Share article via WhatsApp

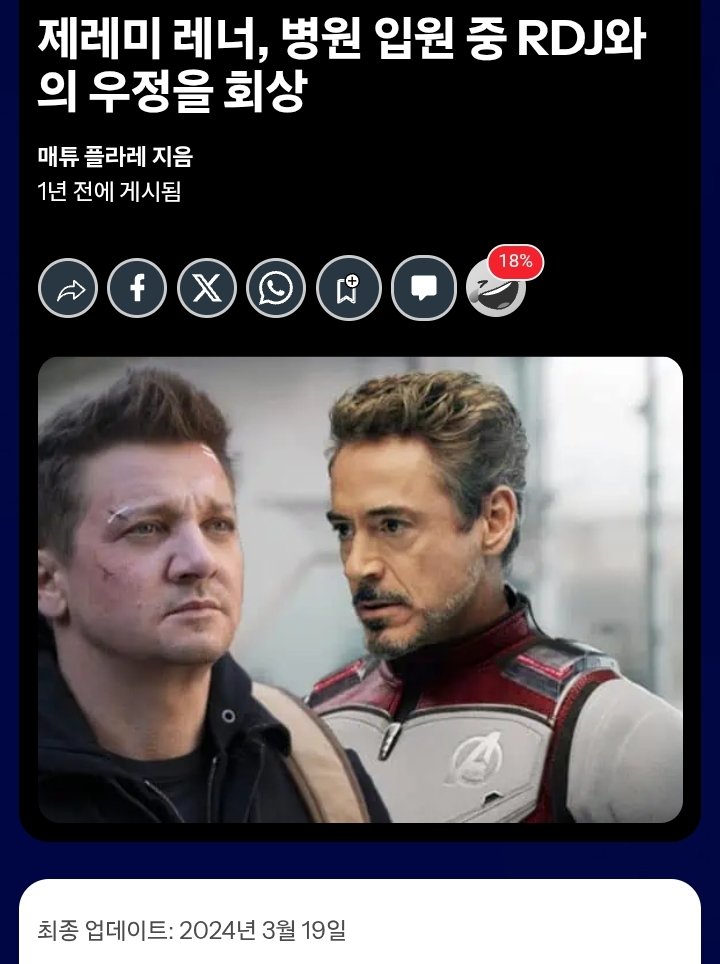[x=276, y=288]
